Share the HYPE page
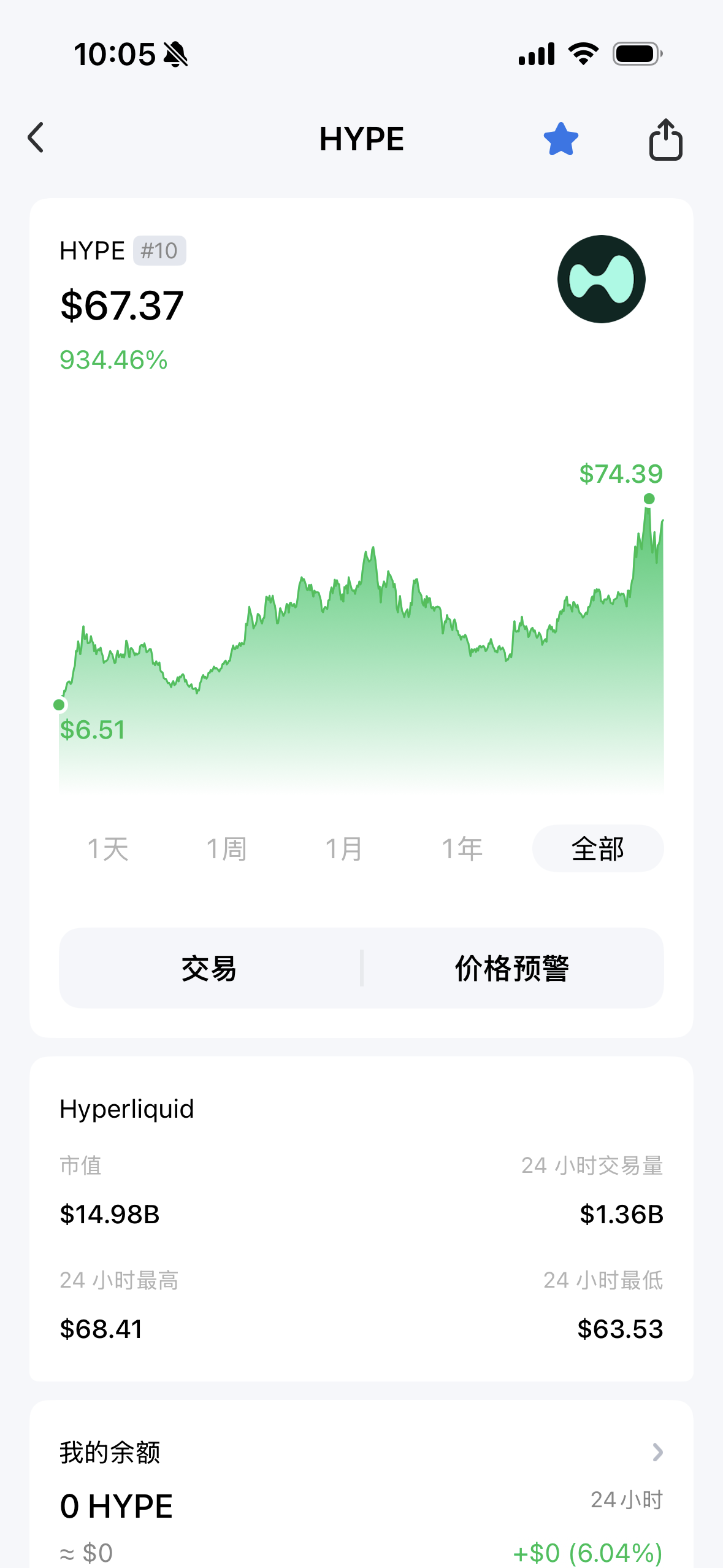This screenshot has width=723, height=1568. coord(665,139)
